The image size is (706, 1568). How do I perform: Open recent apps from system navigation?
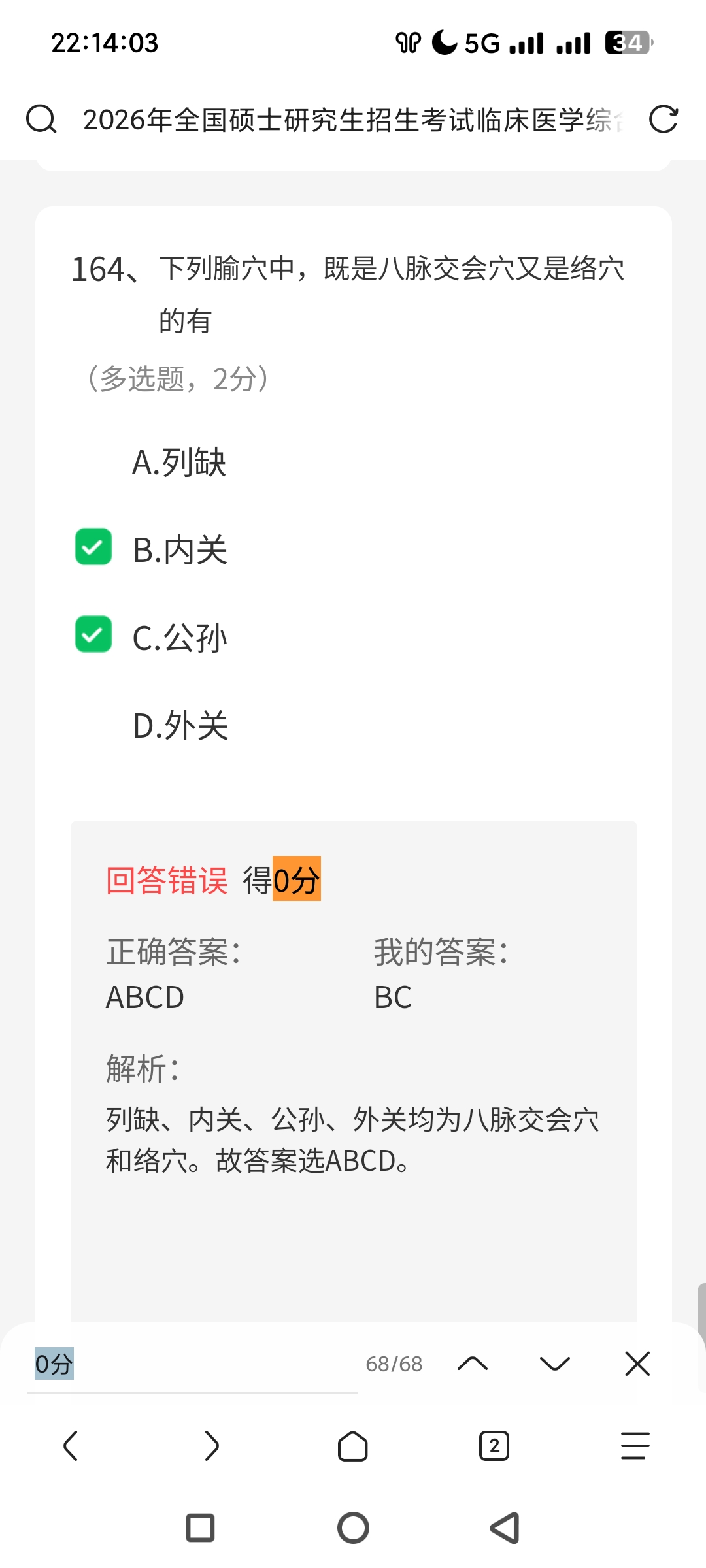[x=200, y=1528]
